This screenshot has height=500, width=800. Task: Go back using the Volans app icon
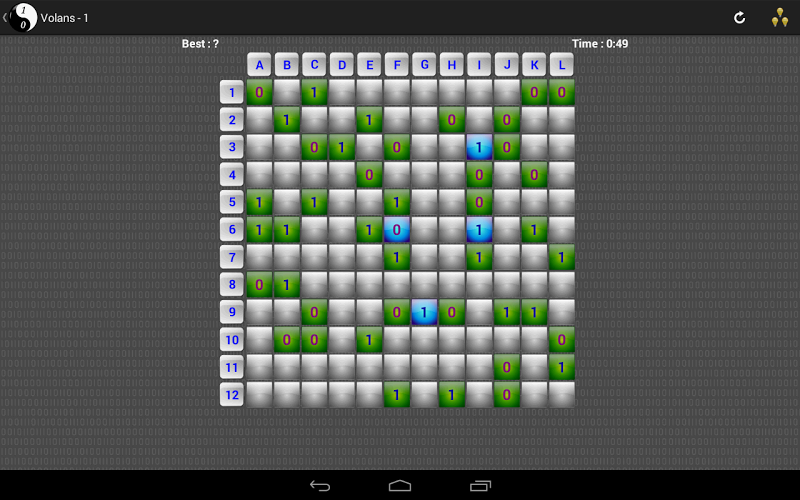point(22,17)
